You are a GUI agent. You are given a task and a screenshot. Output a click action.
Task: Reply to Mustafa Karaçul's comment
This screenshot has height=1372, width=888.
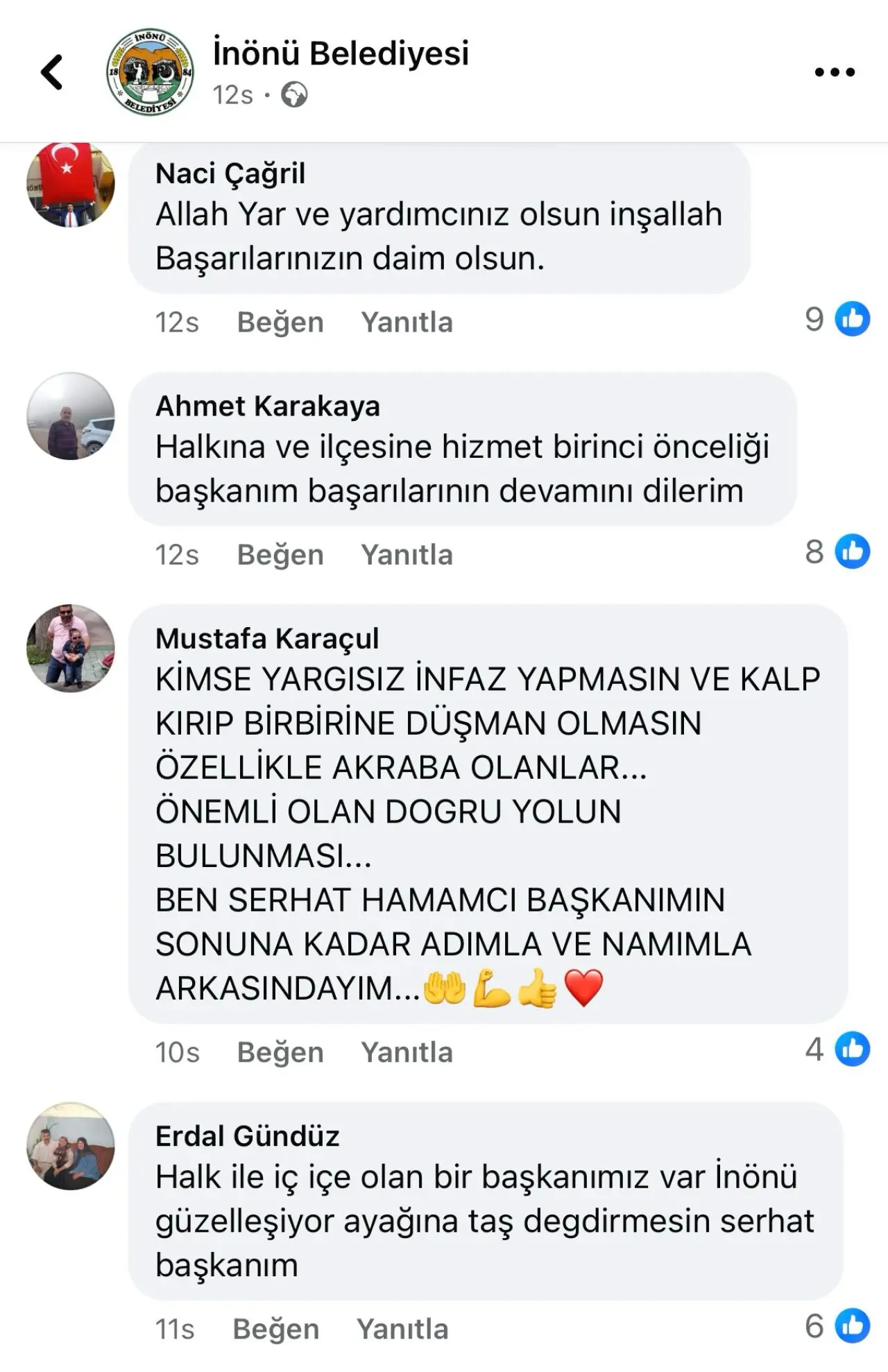(x=407, y=1052)
